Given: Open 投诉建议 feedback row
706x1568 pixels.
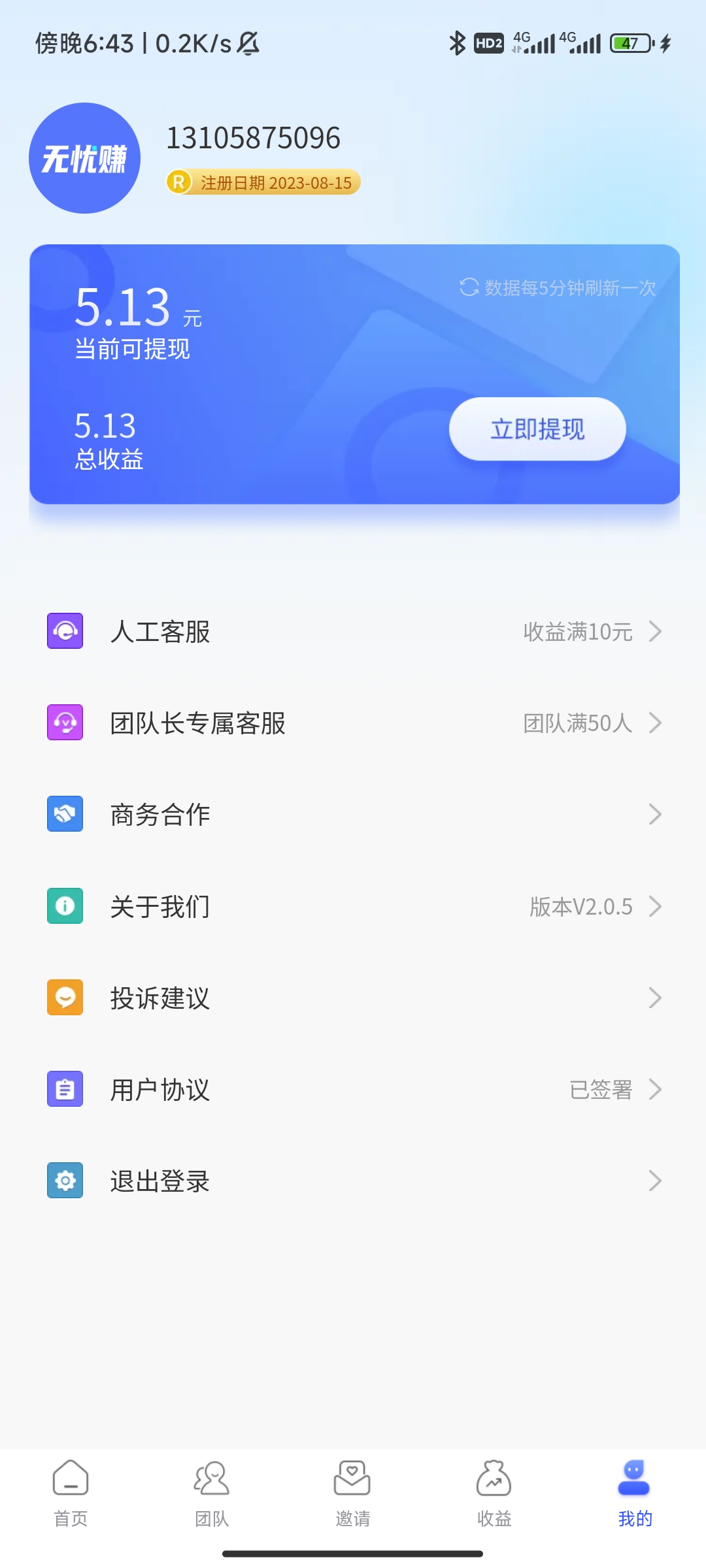Looking at the screenshot, I should coord(353,998).
